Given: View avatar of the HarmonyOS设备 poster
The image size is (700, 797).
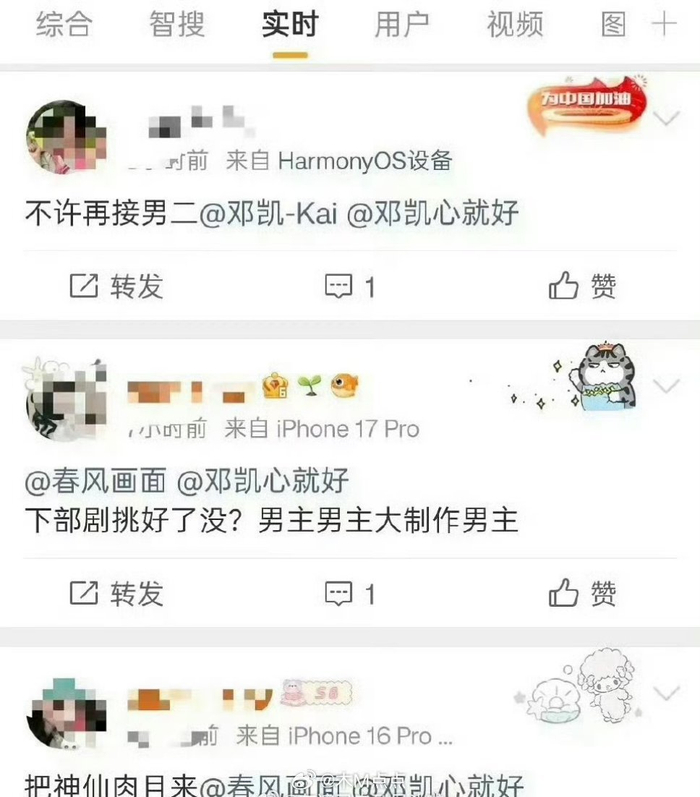Looking at the screenshot, I should point(67,138).
